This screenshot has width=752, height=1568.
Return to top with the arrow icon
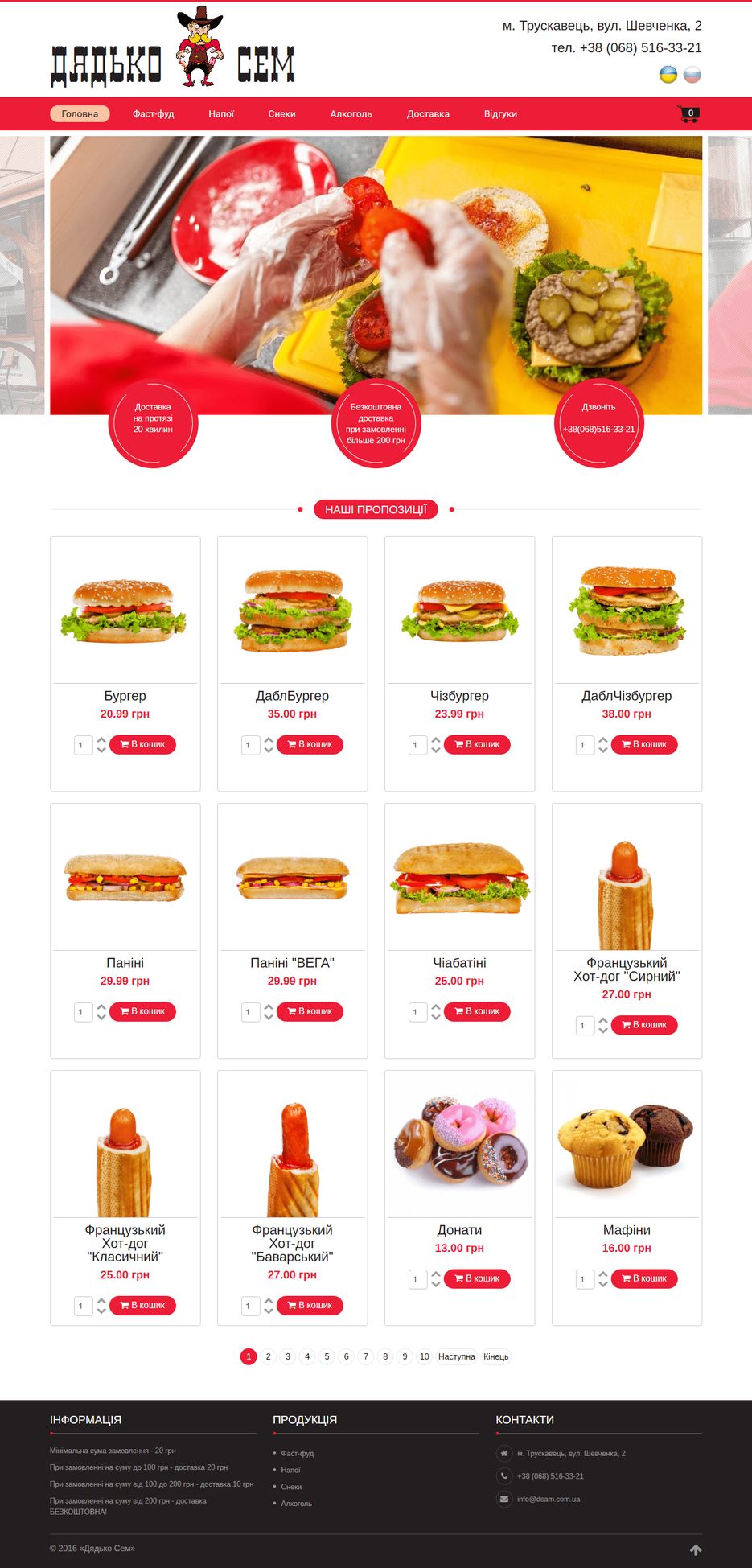pos(696,1550)
